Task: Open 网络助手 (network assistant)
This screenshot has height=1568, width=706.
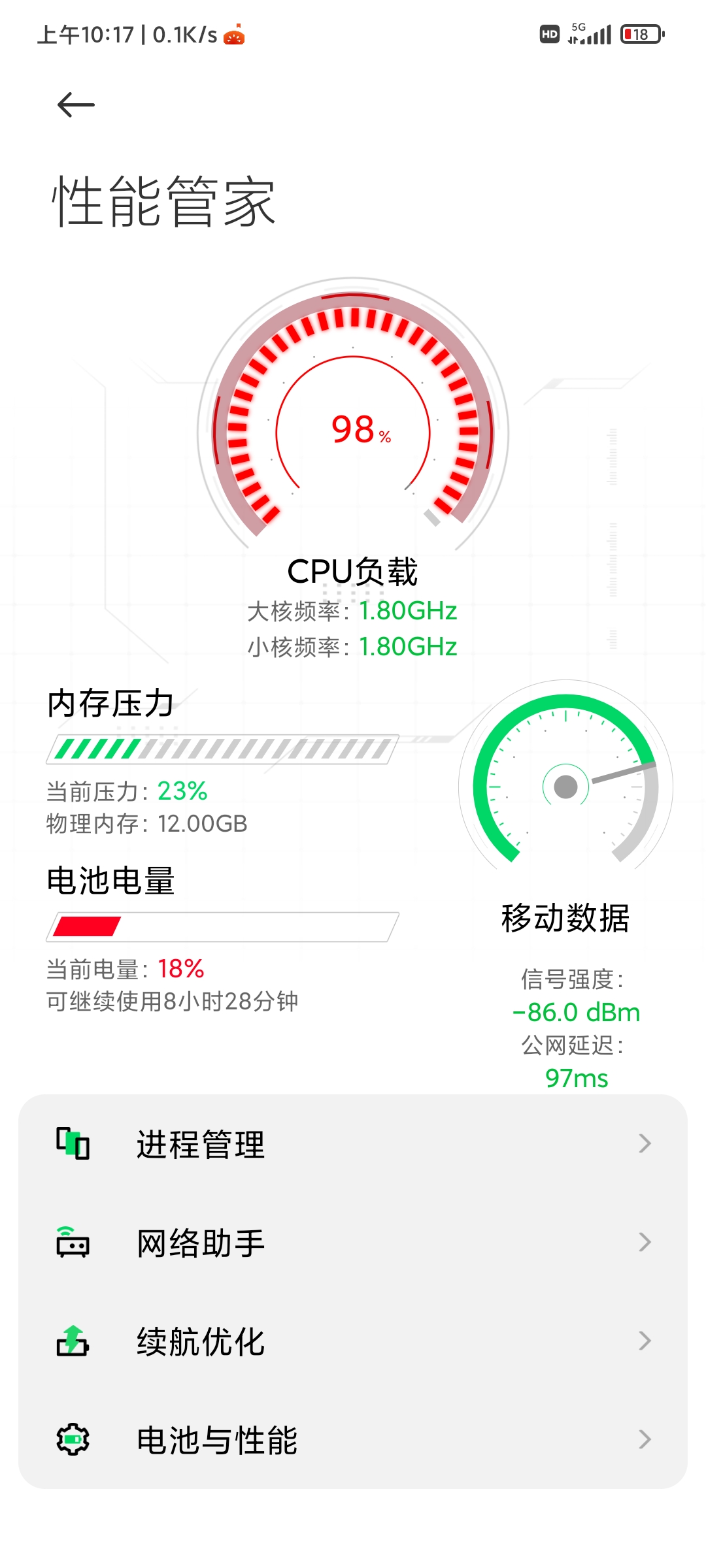Action: (x=353, y=1243)
